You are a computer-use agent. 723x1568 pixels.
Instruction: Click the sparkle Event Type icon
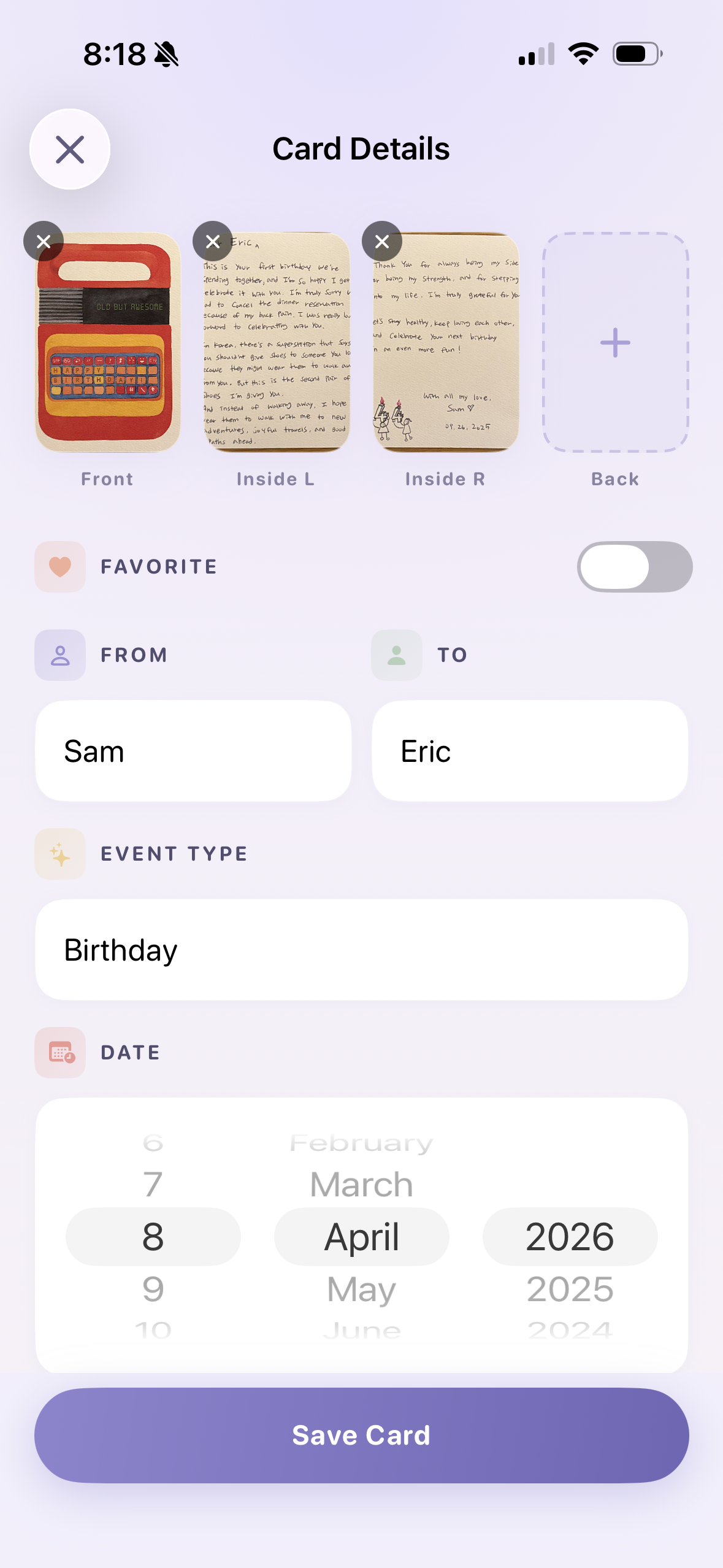tap(59, 853)
